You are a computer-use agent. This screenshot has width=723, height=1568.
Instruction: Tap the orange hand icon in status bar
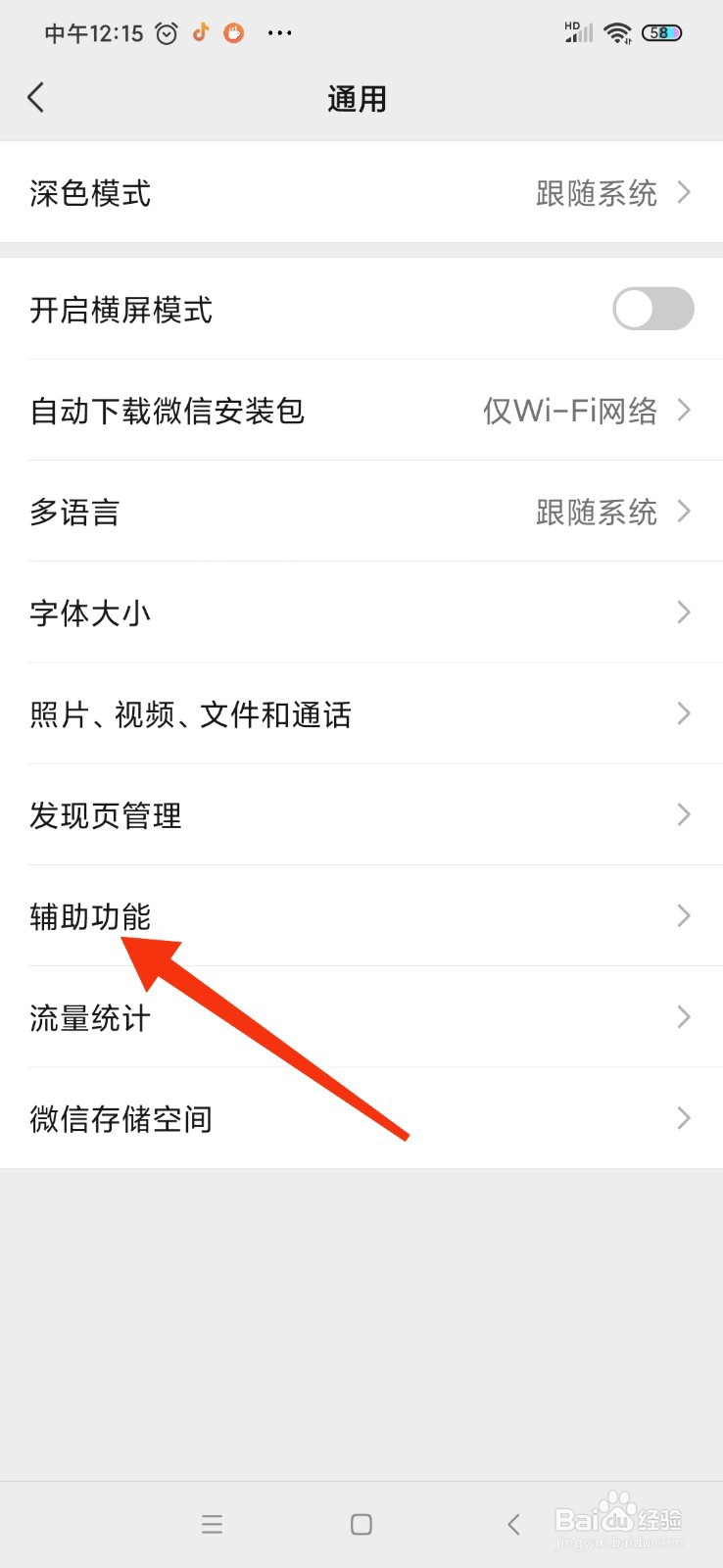tap(235, 32)
